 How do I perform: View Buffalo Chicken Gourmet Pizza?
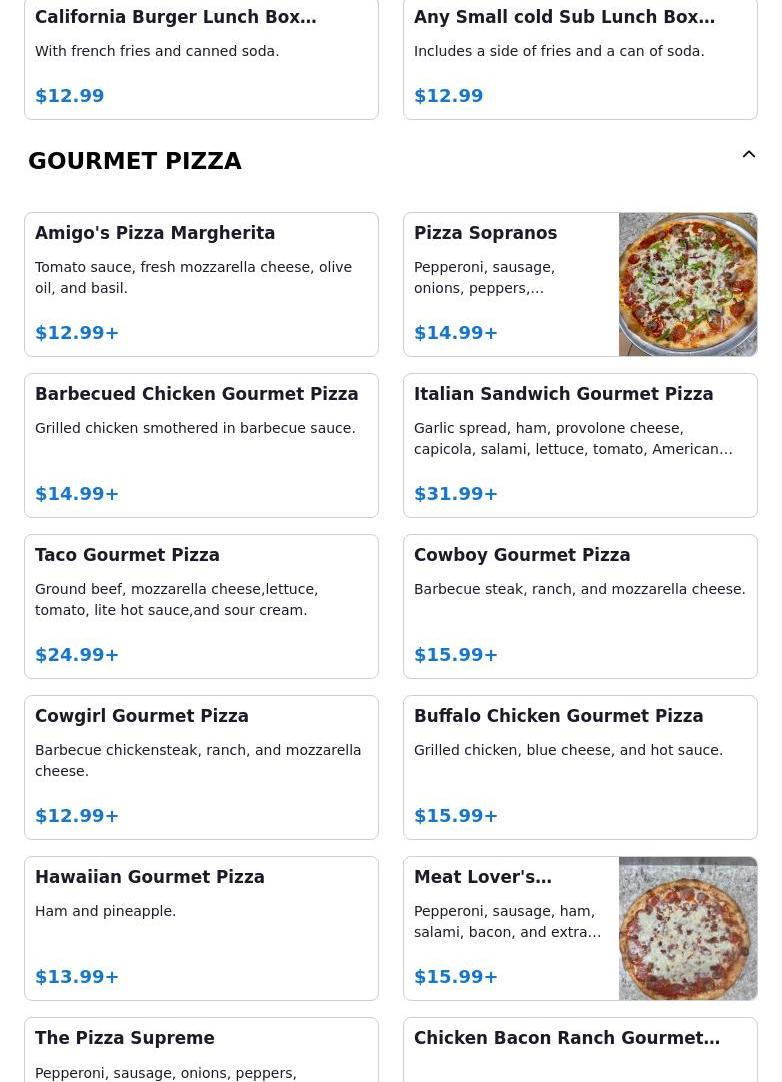[580, 767]
